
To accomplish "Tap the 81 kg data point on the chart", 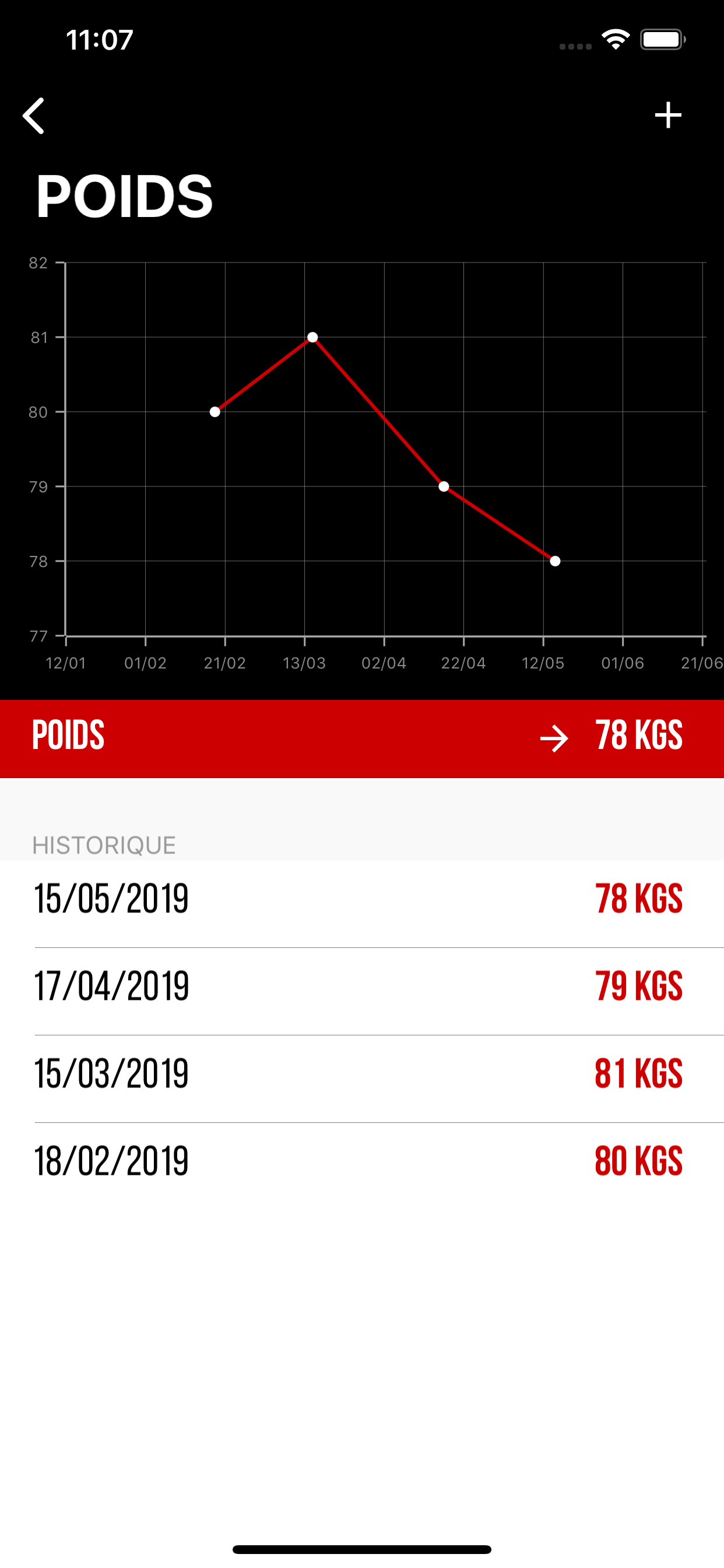I will point(312,337).
